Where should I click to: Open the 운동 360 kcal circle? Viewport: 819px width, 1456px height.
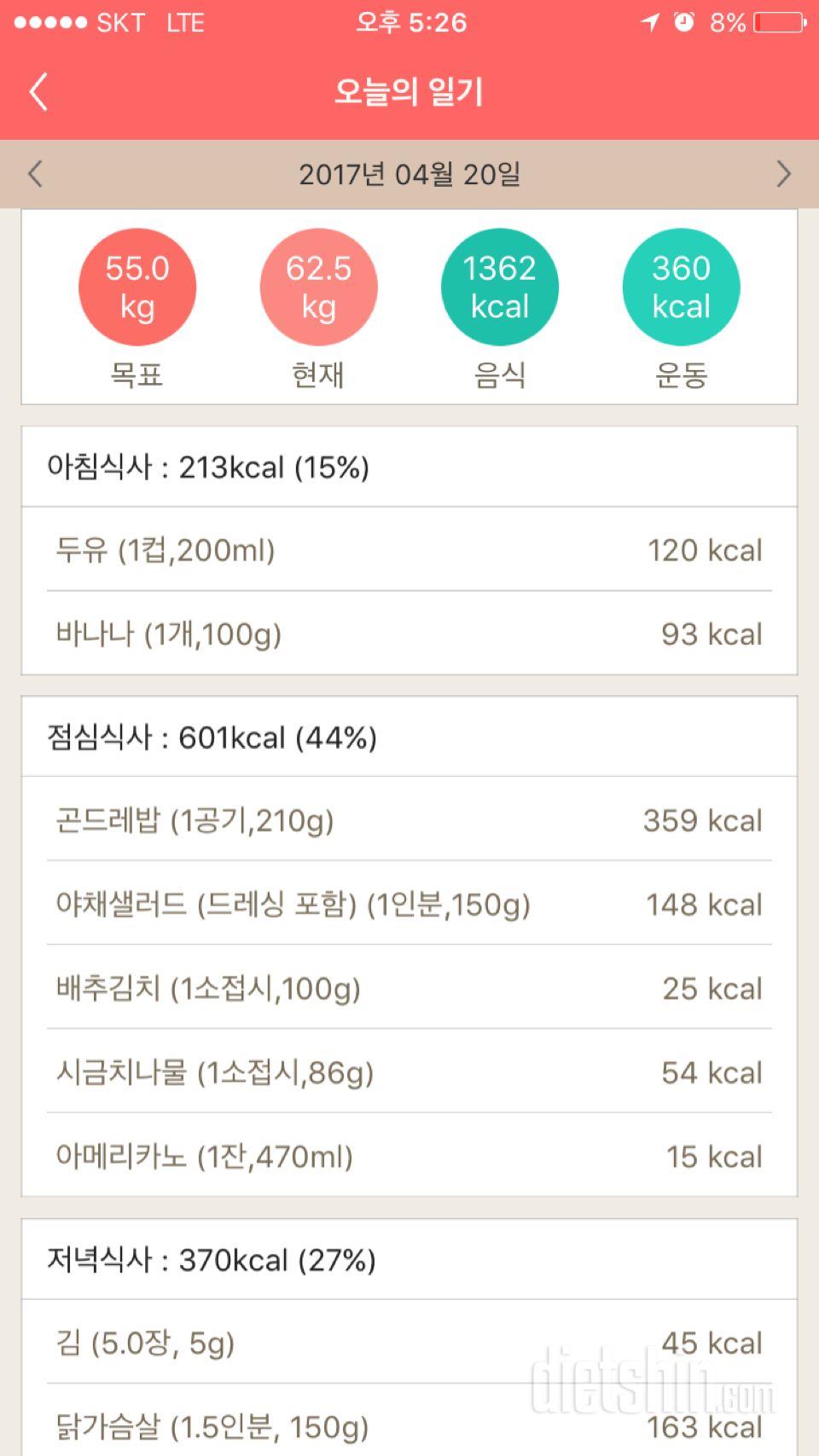[681, 287]
